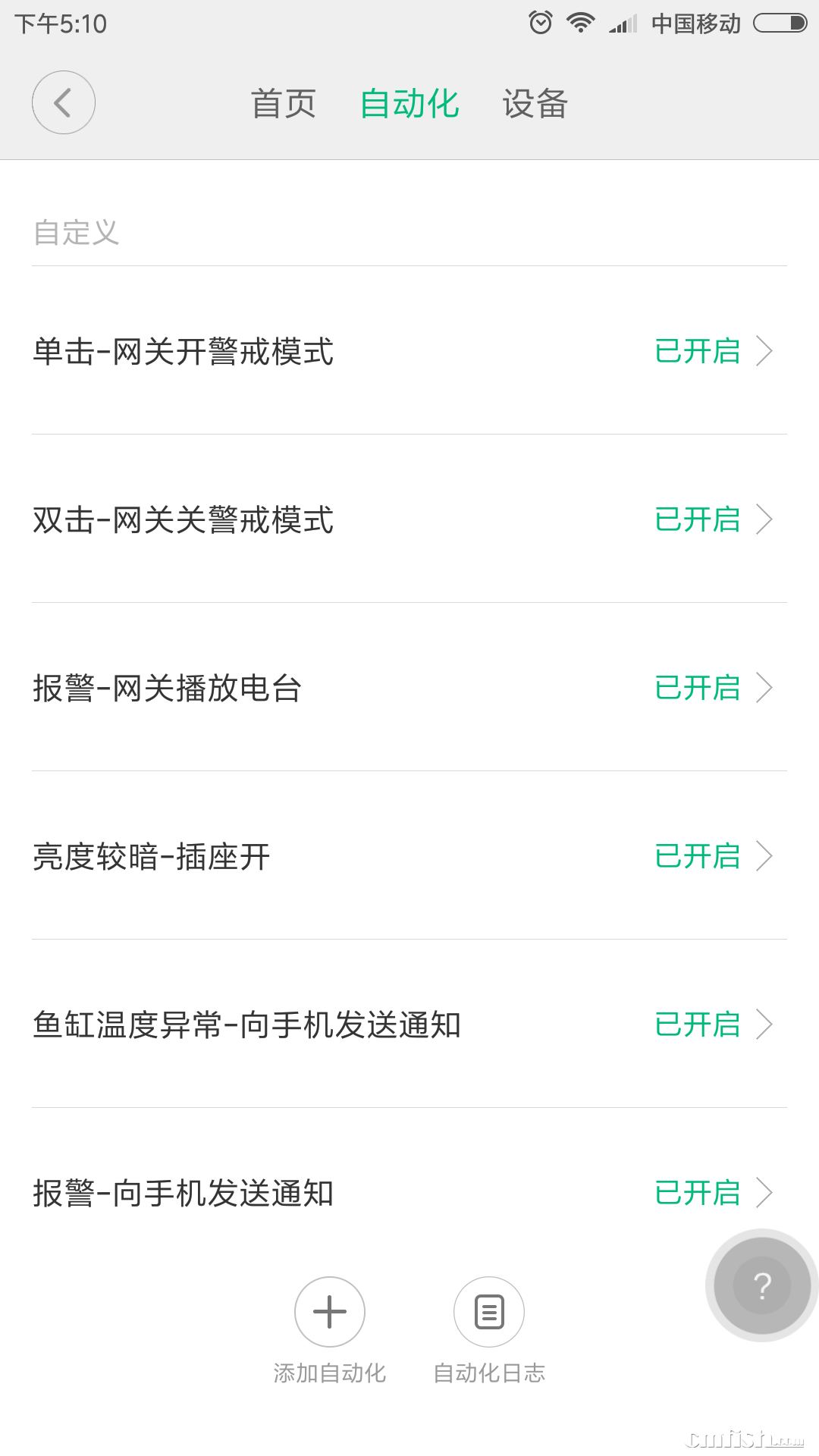Go back using the arrow button

click(x=64, y=102)
